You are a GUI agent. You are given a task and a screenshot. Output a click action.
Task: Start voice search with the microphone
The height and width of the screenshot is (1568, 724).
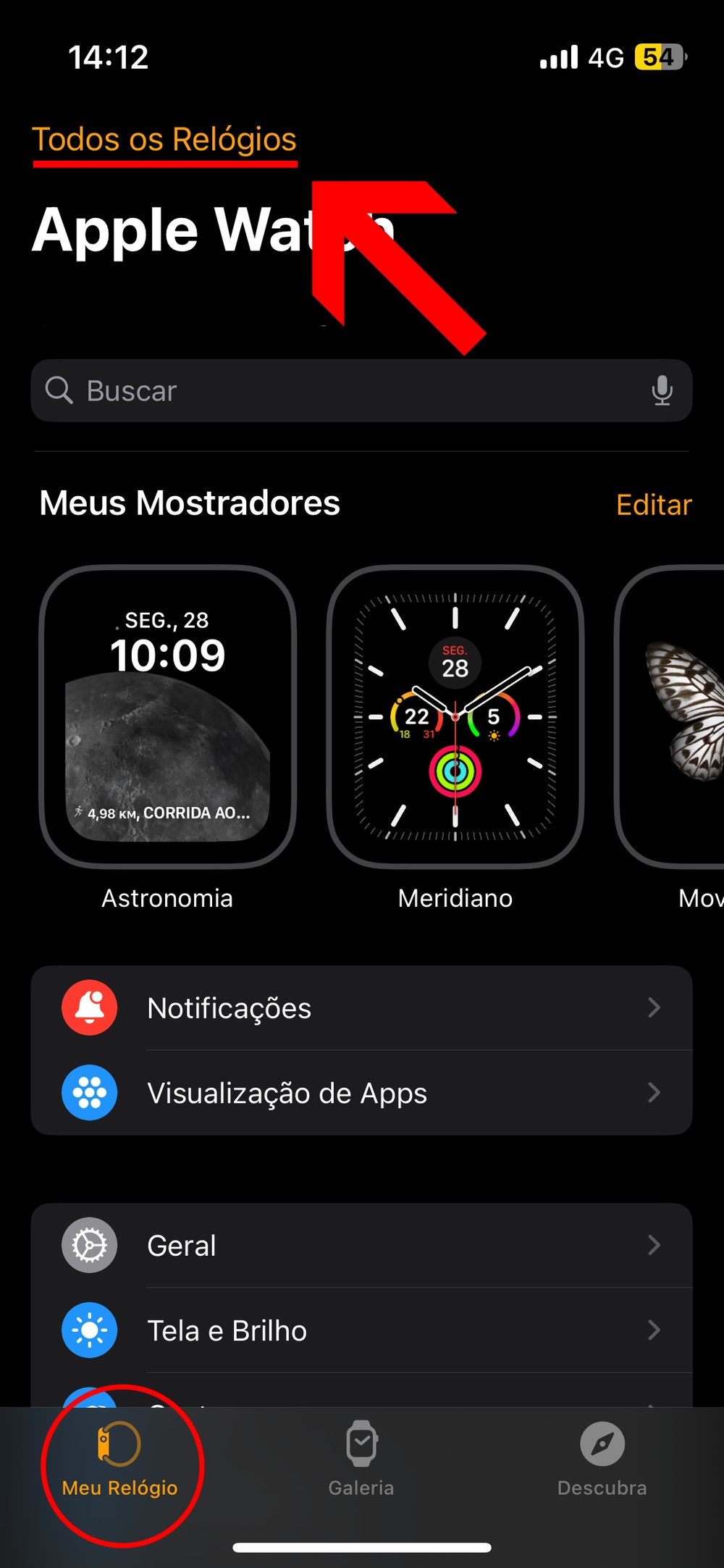[x=662, y=391]
